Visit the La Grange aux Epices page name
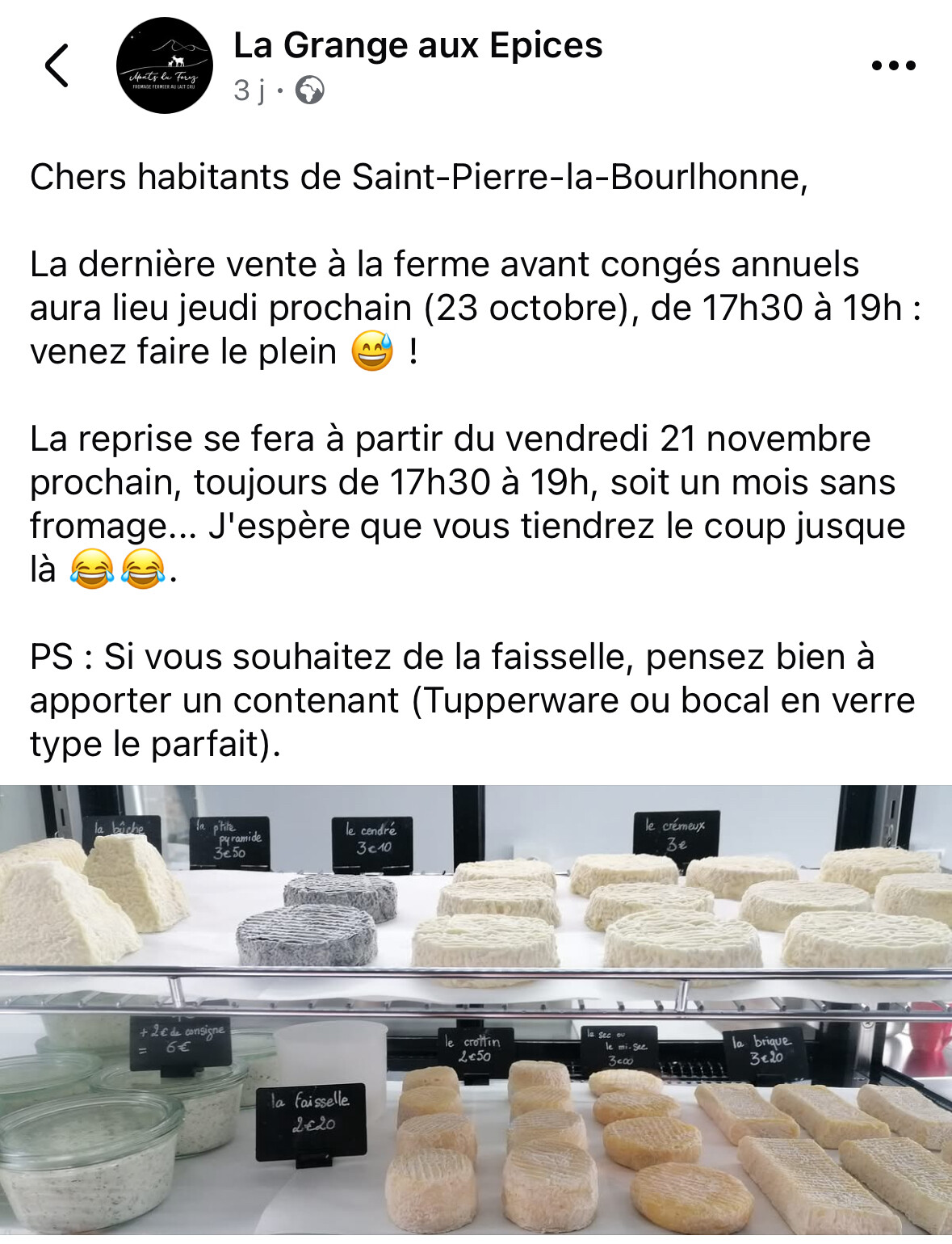Viewport: 952px width, 1244px height. point(417,46)
